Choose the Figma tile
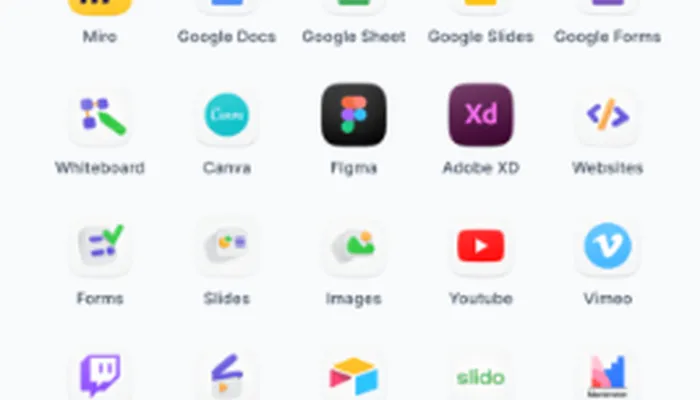The image size is (700, 400). 353,116
